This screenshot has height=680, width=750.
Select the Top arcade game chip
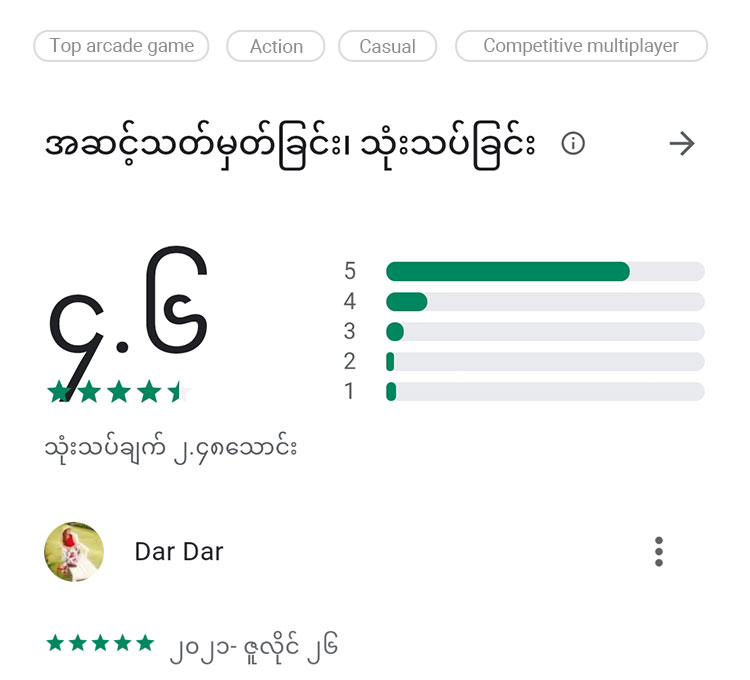click(x=121, y=46)
